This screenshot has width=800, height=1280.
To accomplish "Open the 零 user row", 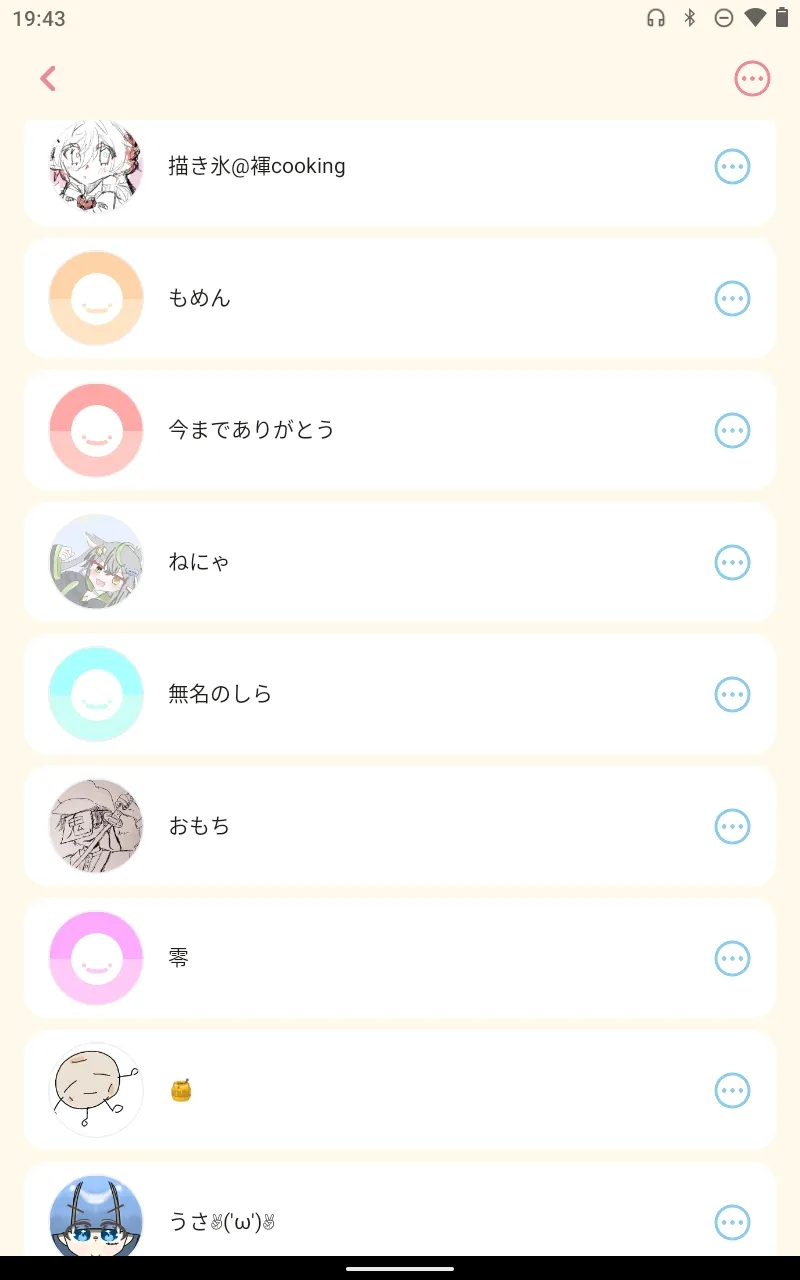I will click(x=400, y=958).
